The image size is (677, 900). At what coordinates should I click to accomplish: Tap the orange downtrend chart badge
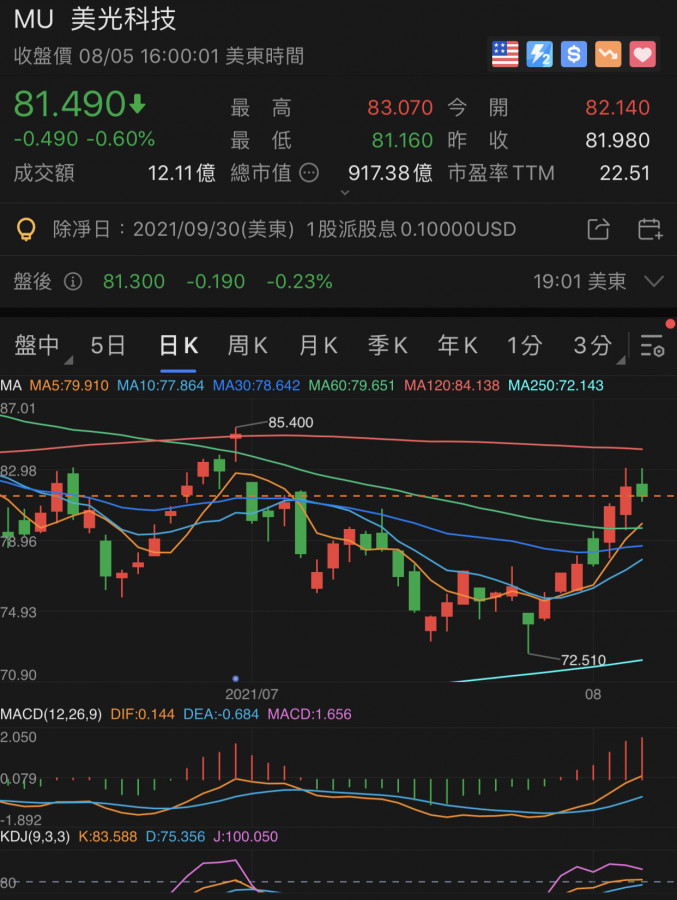(608, 54)
